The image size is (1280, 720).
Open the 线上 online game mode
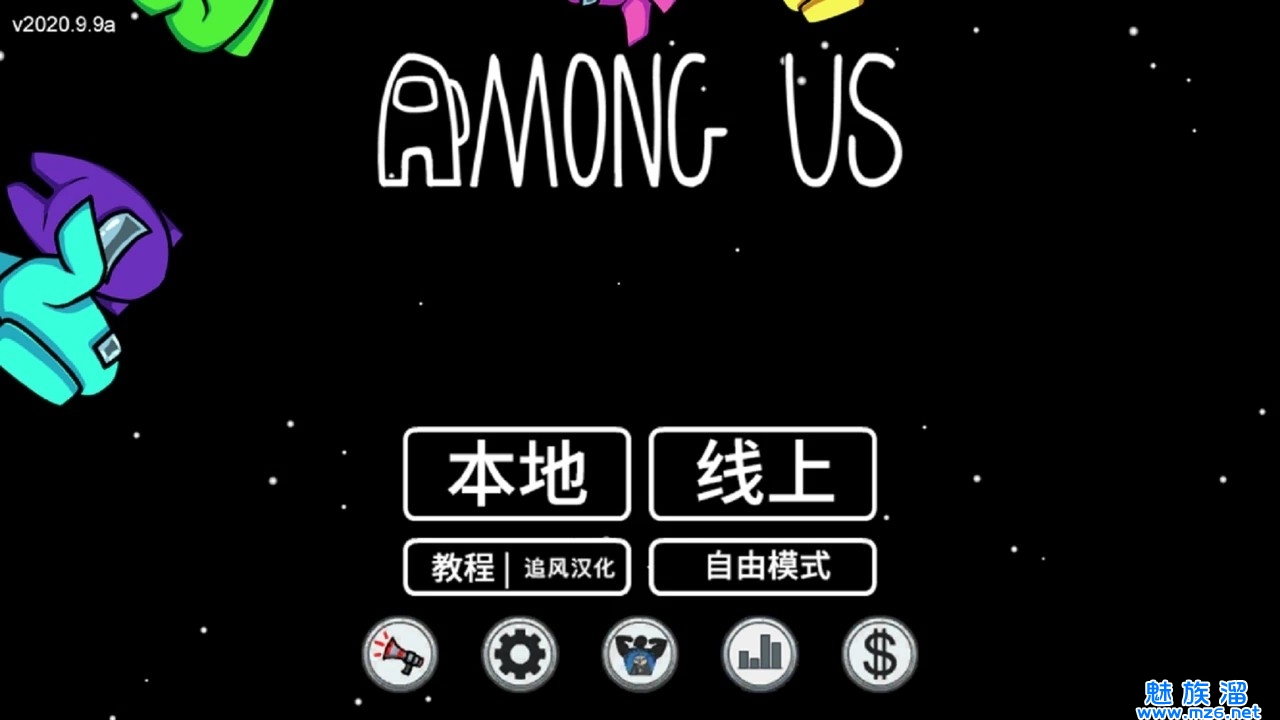click(x=763, y=474)
